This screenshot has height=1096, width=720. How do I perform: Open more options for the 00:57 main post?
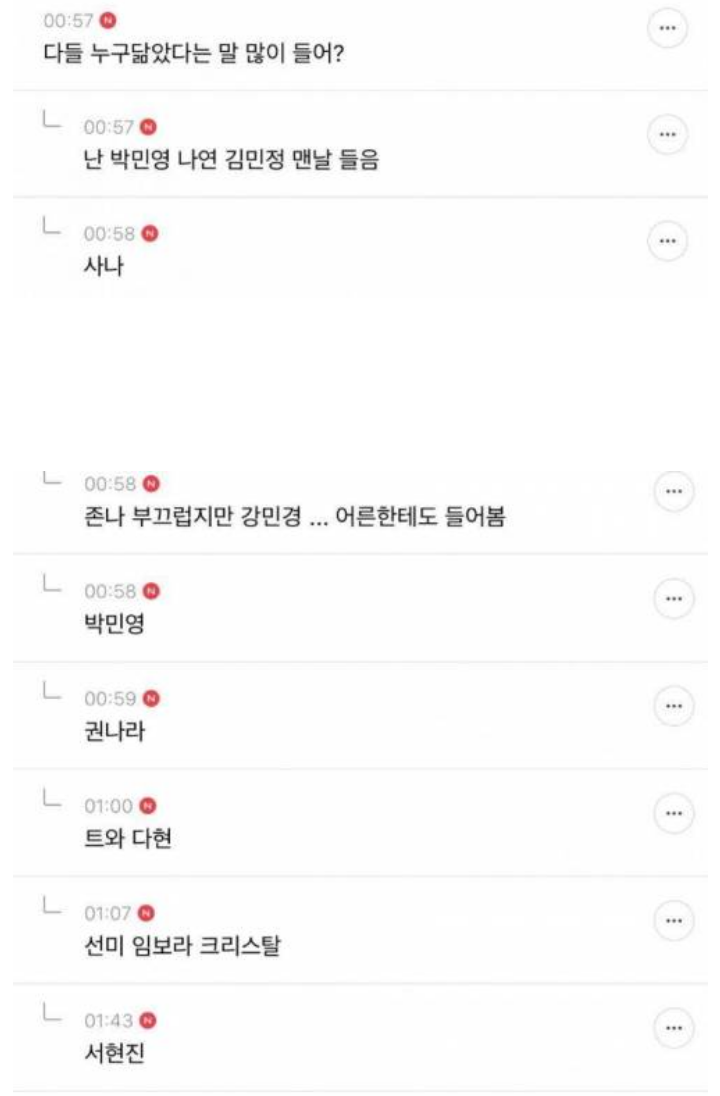(x=669, y=29)
